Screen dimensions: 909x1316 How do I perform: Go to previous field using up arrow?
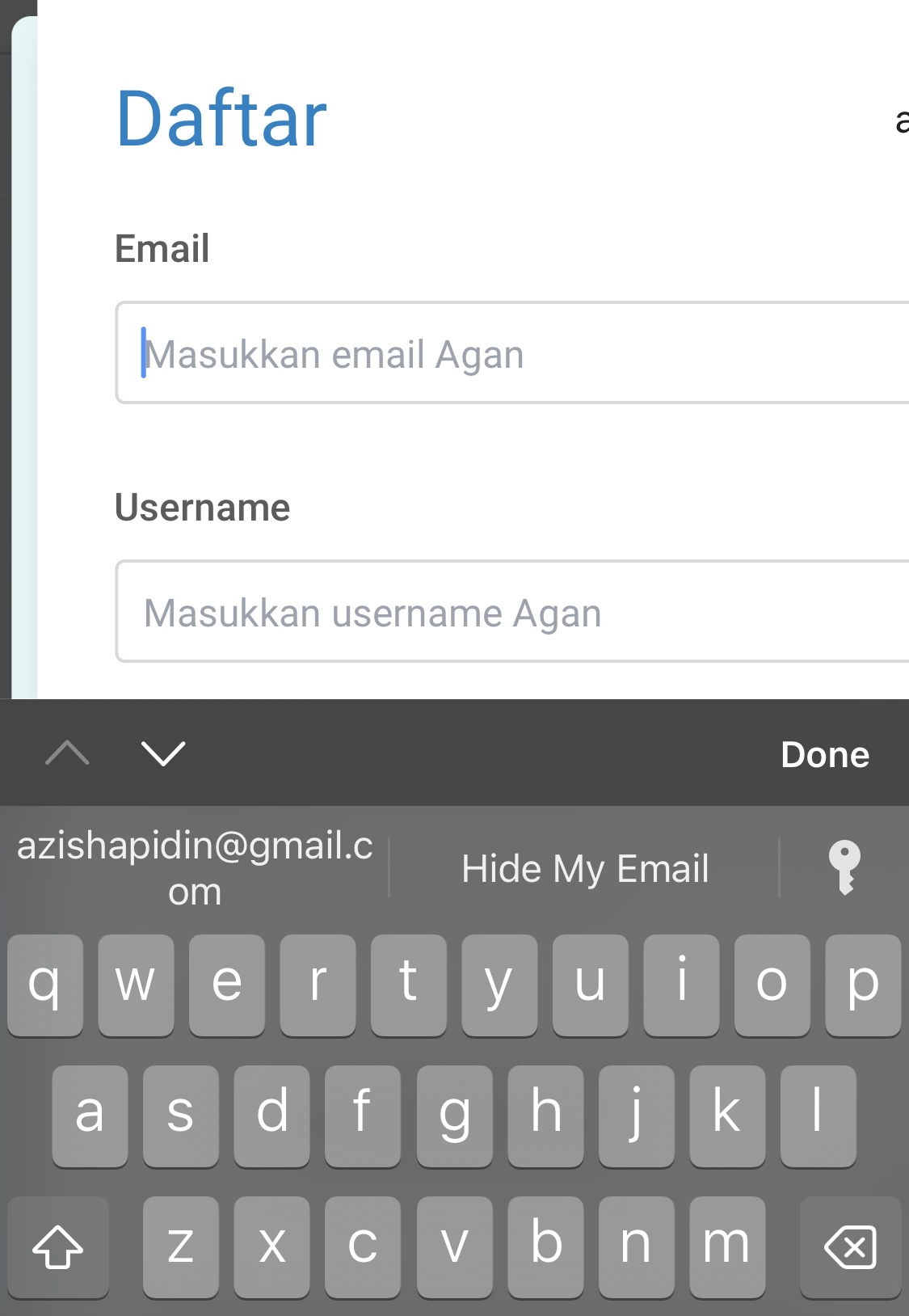68,753
